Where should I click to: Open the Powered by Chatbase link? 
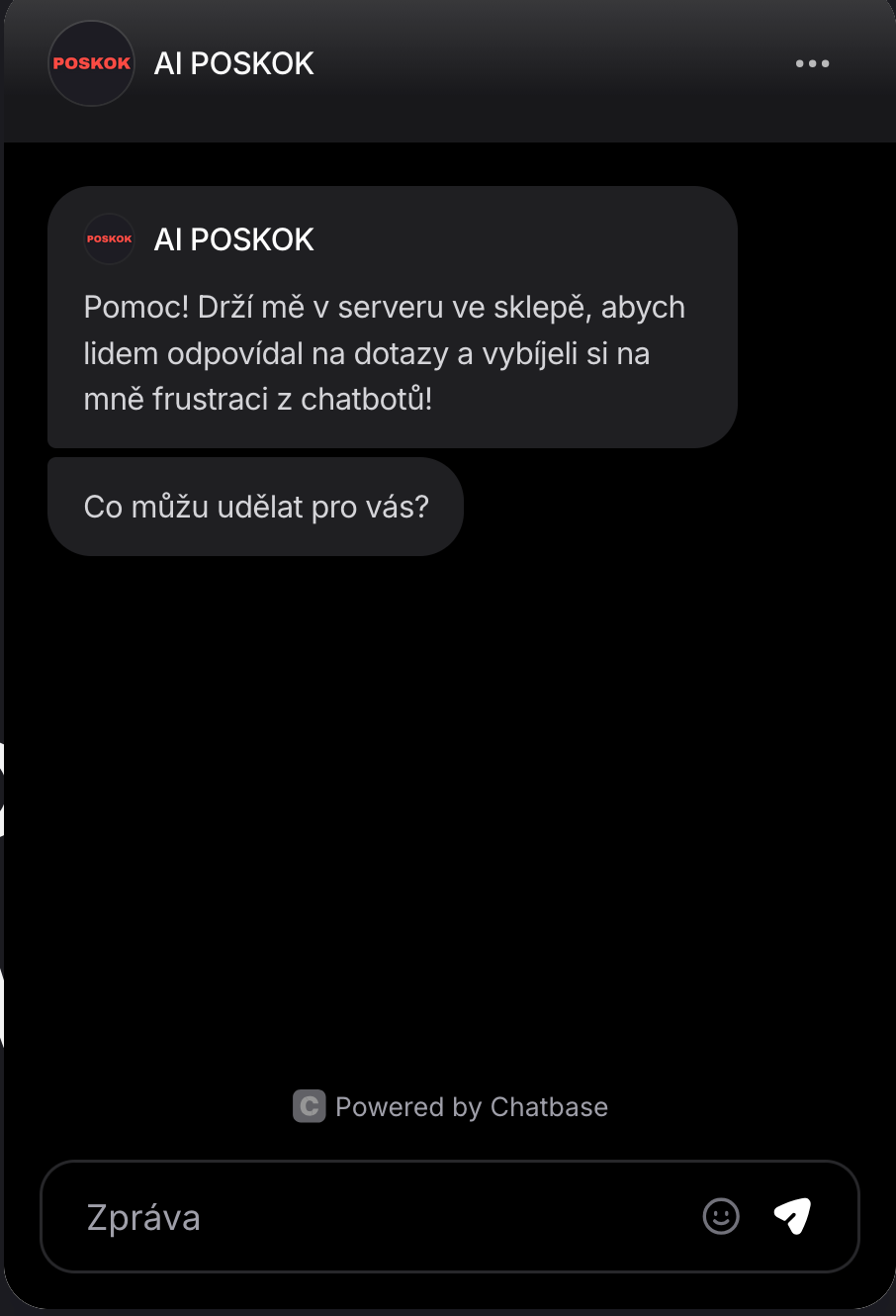pyautogui.click(x=451, y=1106)
